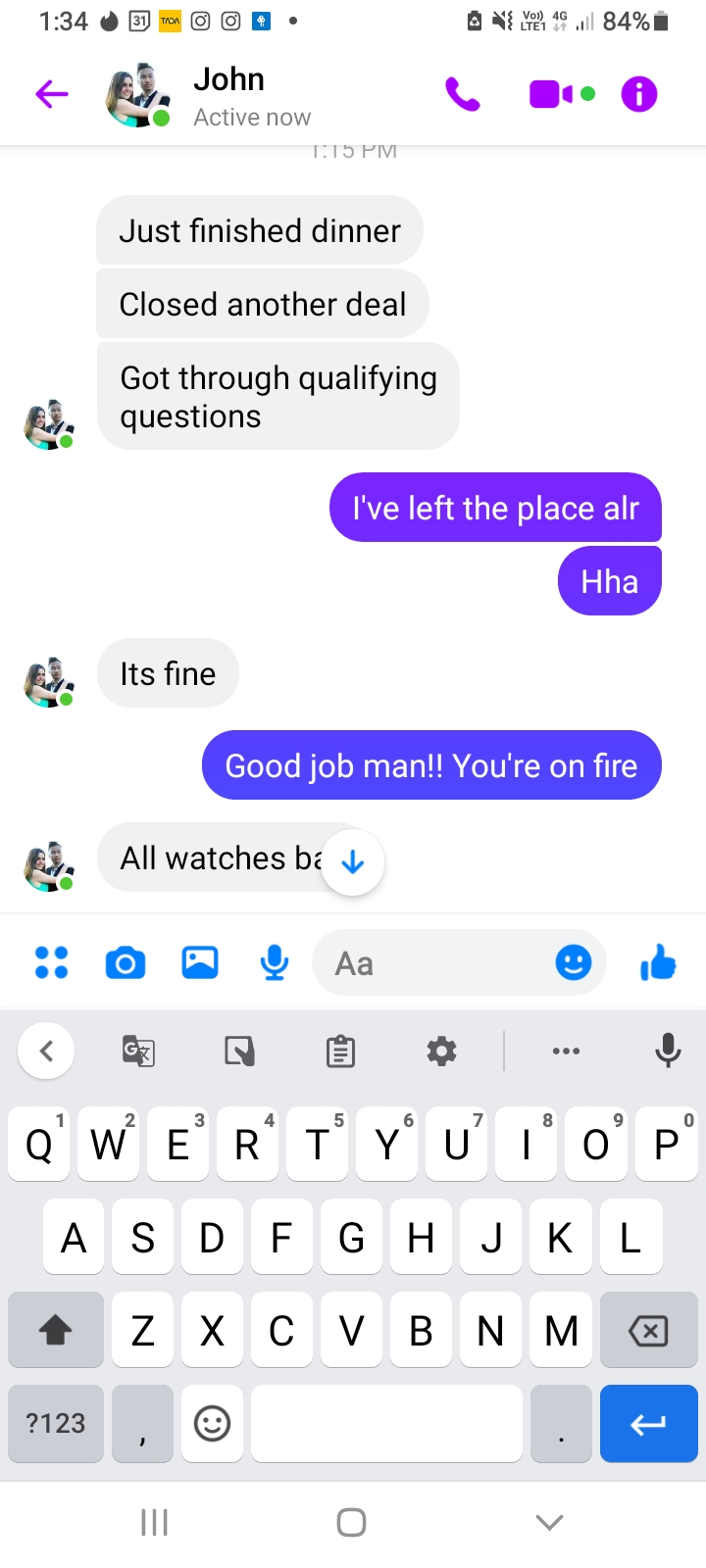Viewport: 706px width, 1568px height.
Task: Focus the Aa message text field
Action: (x=431, y=963)
